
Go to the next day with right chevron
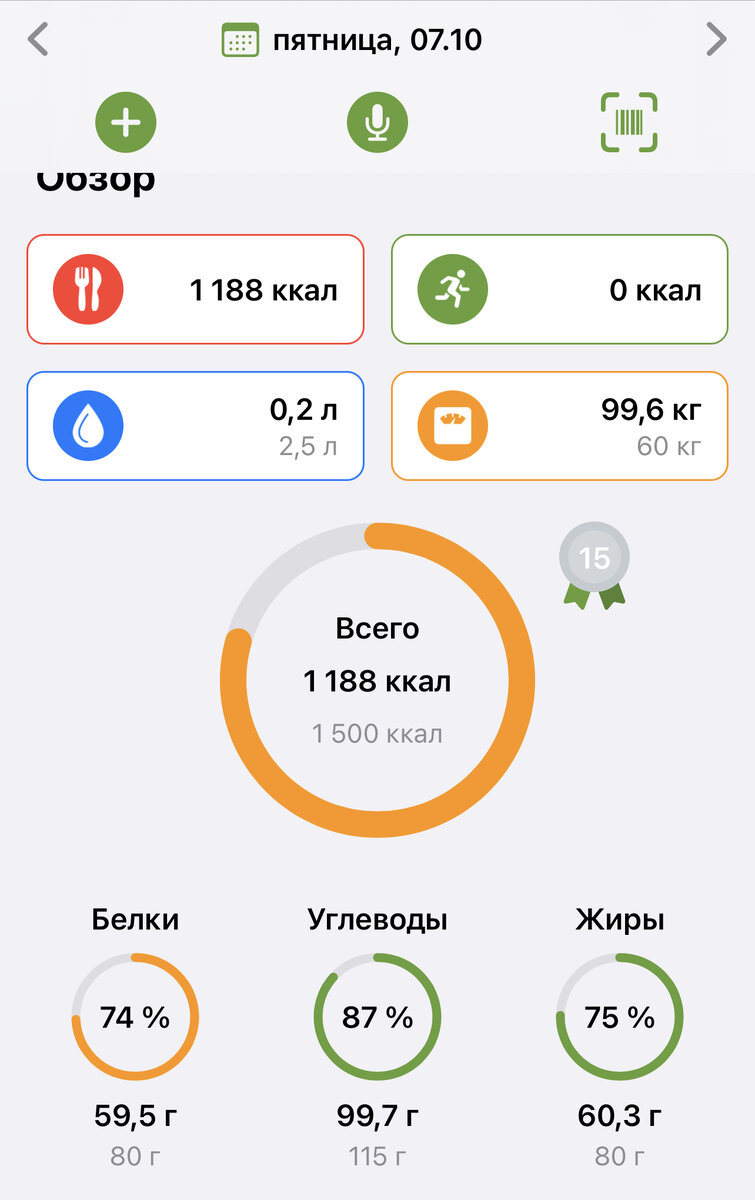pyautogui.click(x=716, y=41)
